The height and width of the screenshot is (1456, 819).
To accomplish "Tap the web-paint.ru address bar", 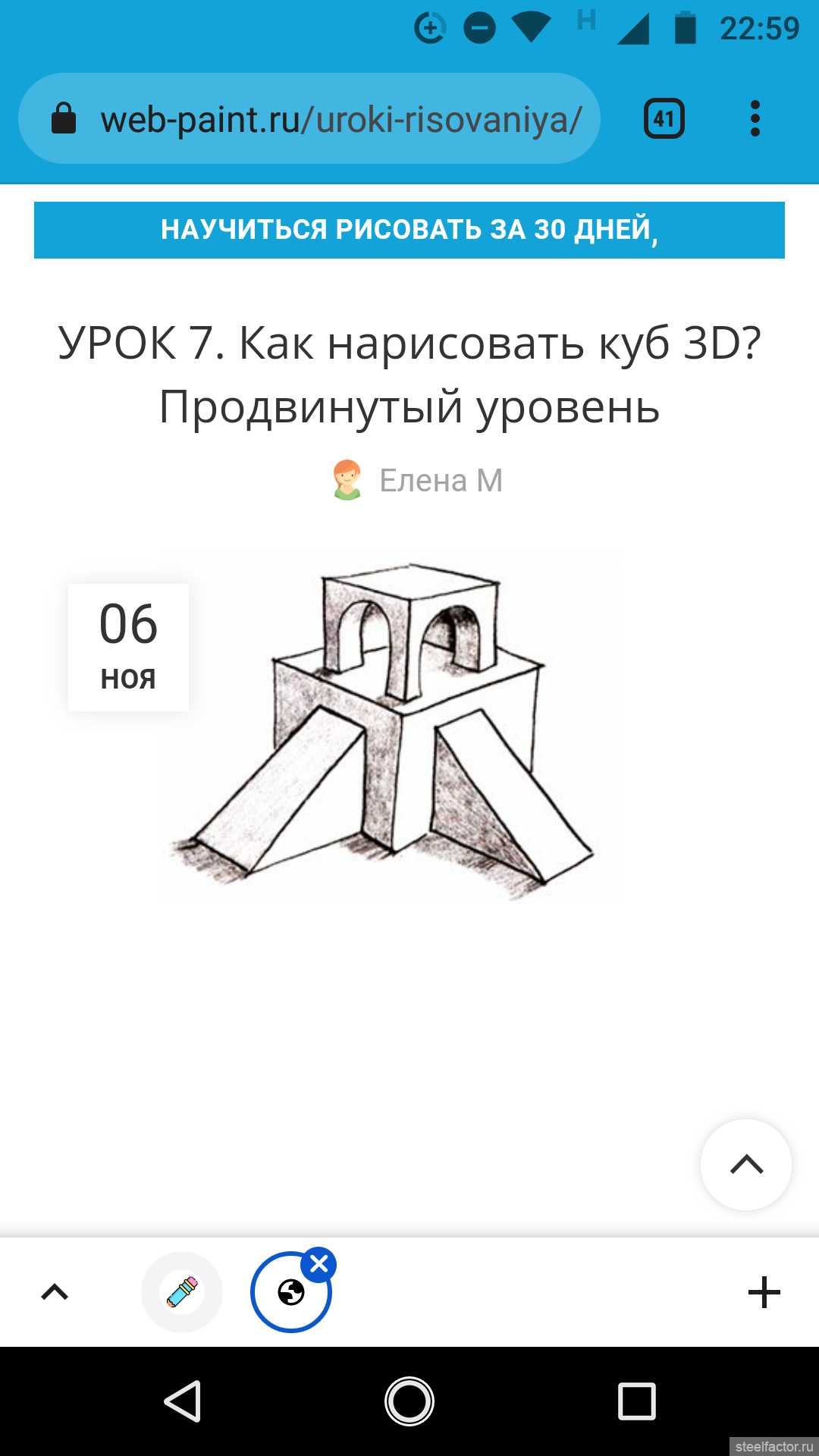I will click(x=309, y=119).
